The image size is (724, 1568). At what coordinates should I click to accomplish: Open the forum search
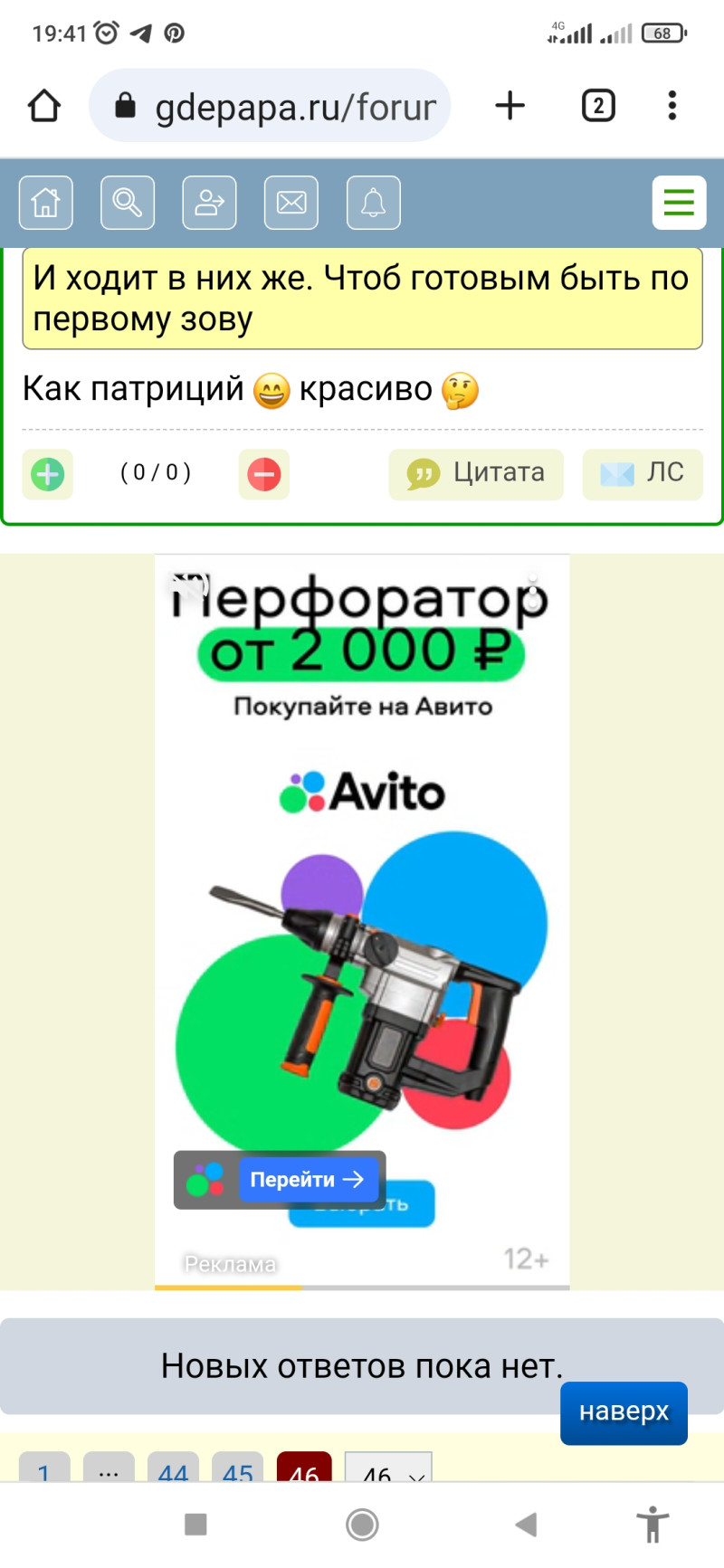point(128,203)
